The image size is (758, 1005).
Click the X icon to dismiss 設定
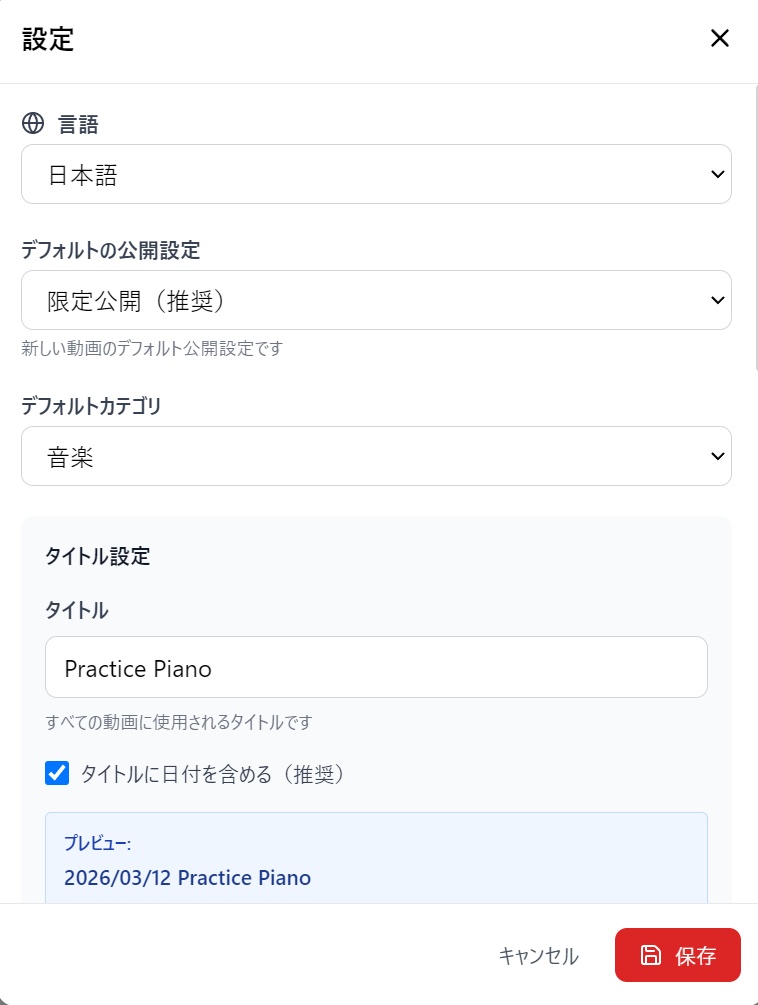pyautogui.click(x=719, y=38)
